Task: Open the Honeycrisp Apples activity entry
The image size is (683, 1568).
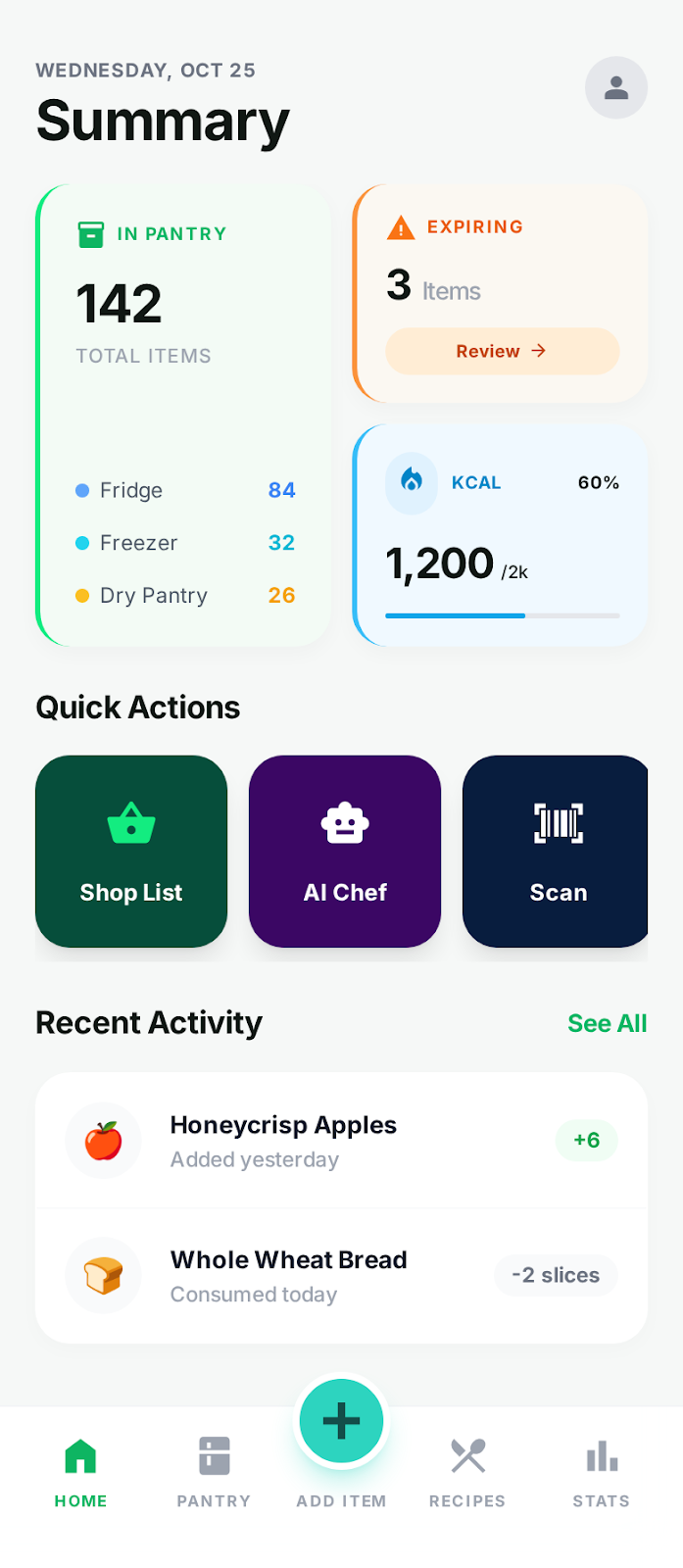Action: (x=341, y=1141)
